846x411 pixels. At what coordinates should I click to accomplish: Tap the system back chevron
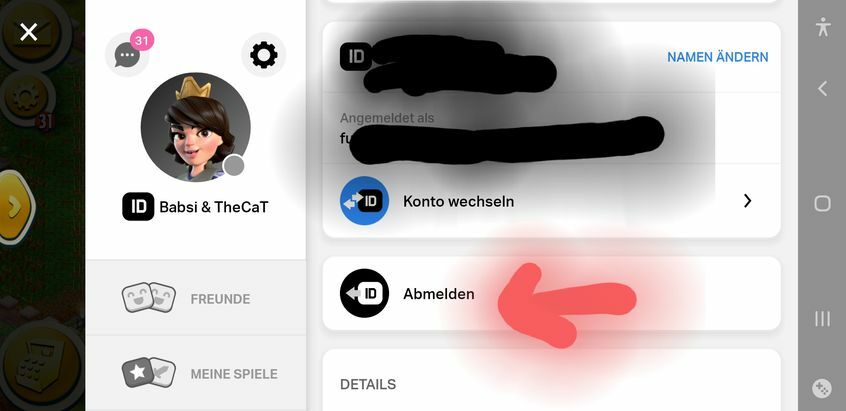822,88
